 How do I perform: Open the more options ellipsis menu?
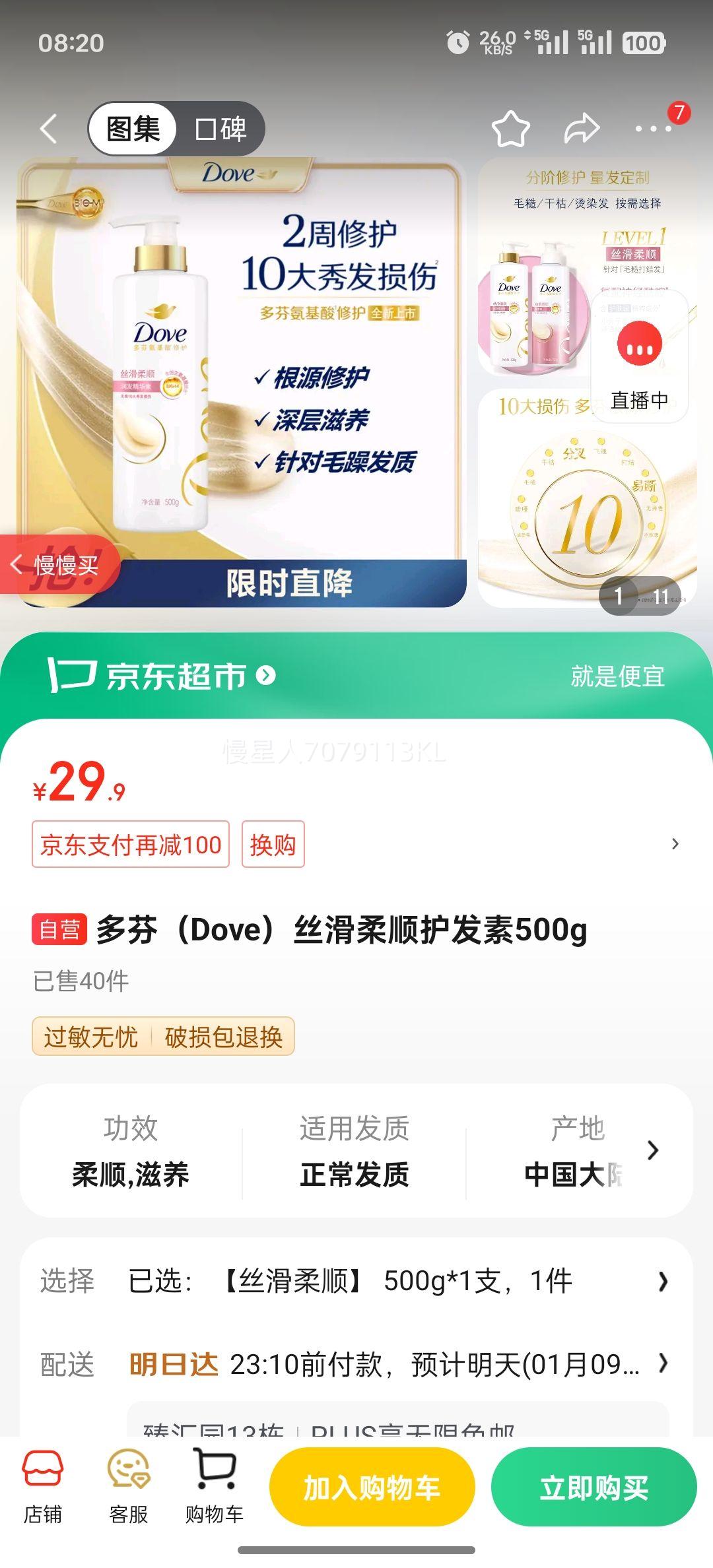click(x=654, y=129)
